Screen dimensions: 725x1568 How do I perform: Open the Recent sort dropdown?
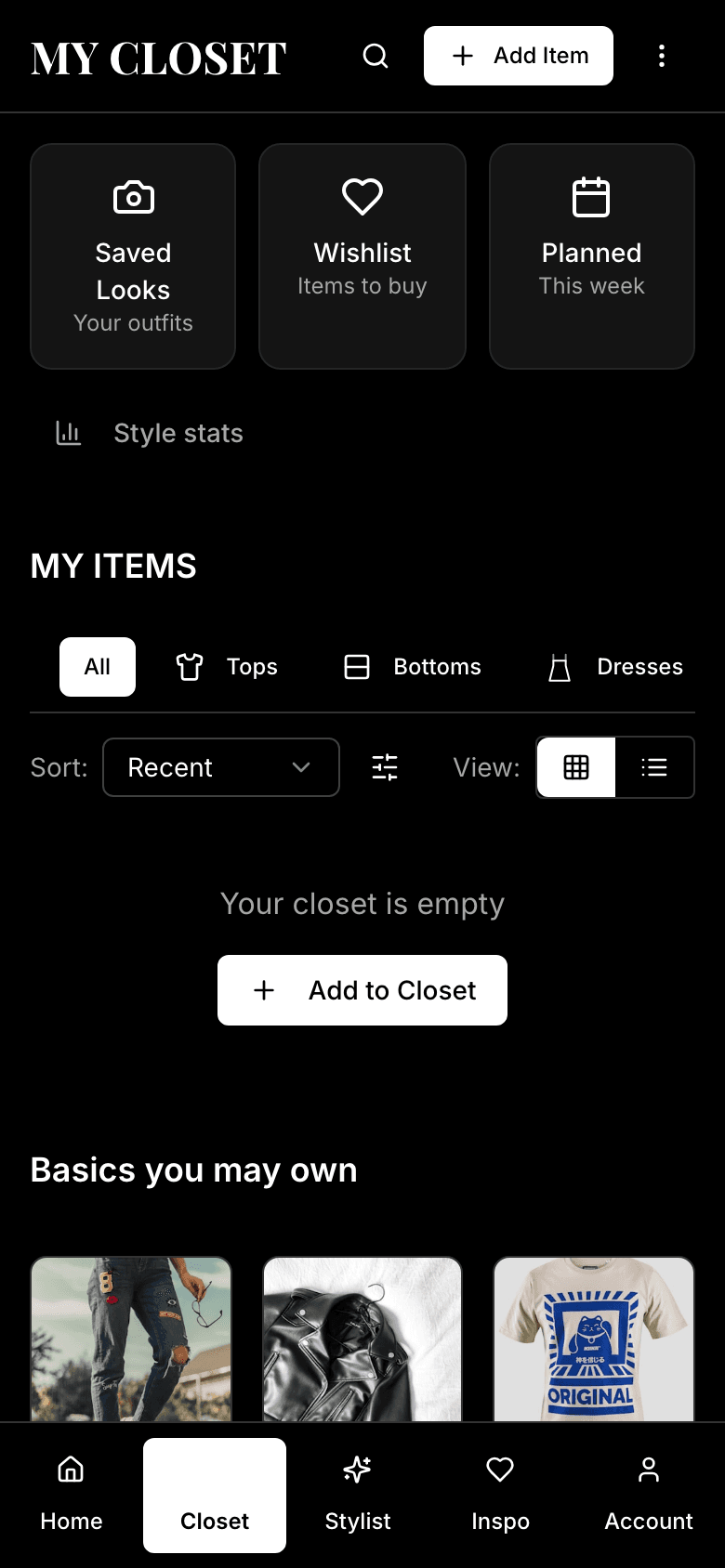click(220, 767)
